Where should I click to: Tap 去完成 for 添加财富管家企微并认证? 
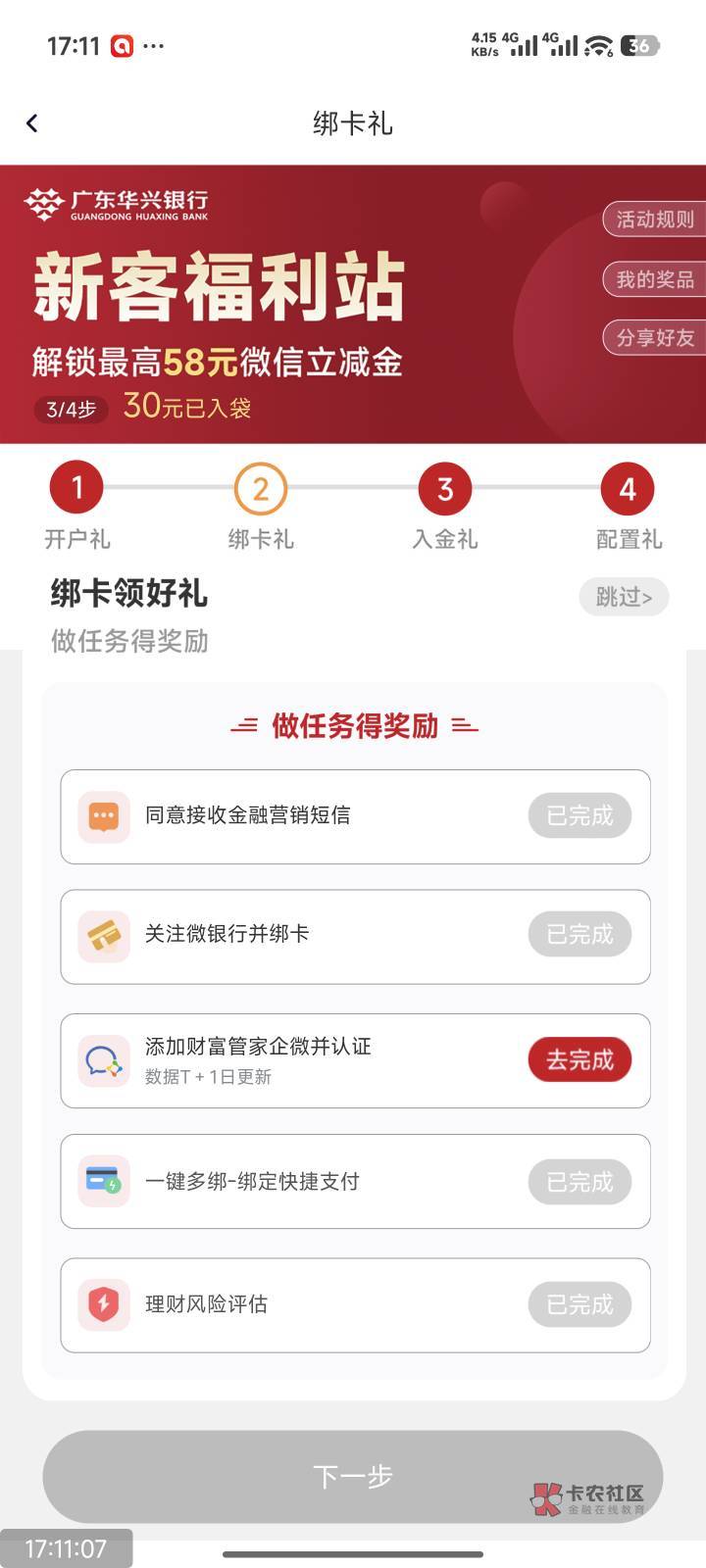(x=580, y=1060)
